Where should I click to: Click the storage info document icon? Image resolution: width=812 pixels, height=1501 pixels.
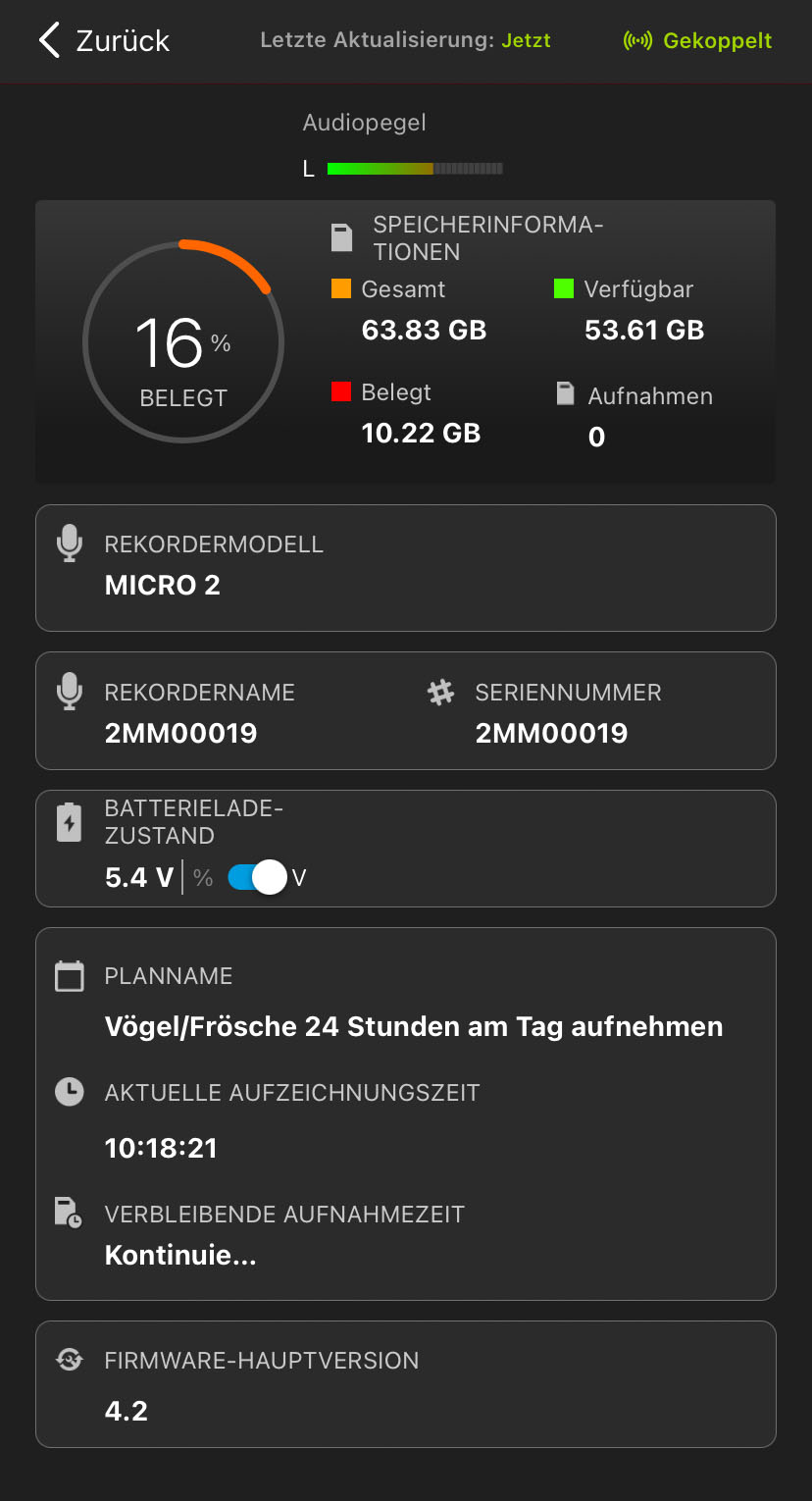(341, 235)
